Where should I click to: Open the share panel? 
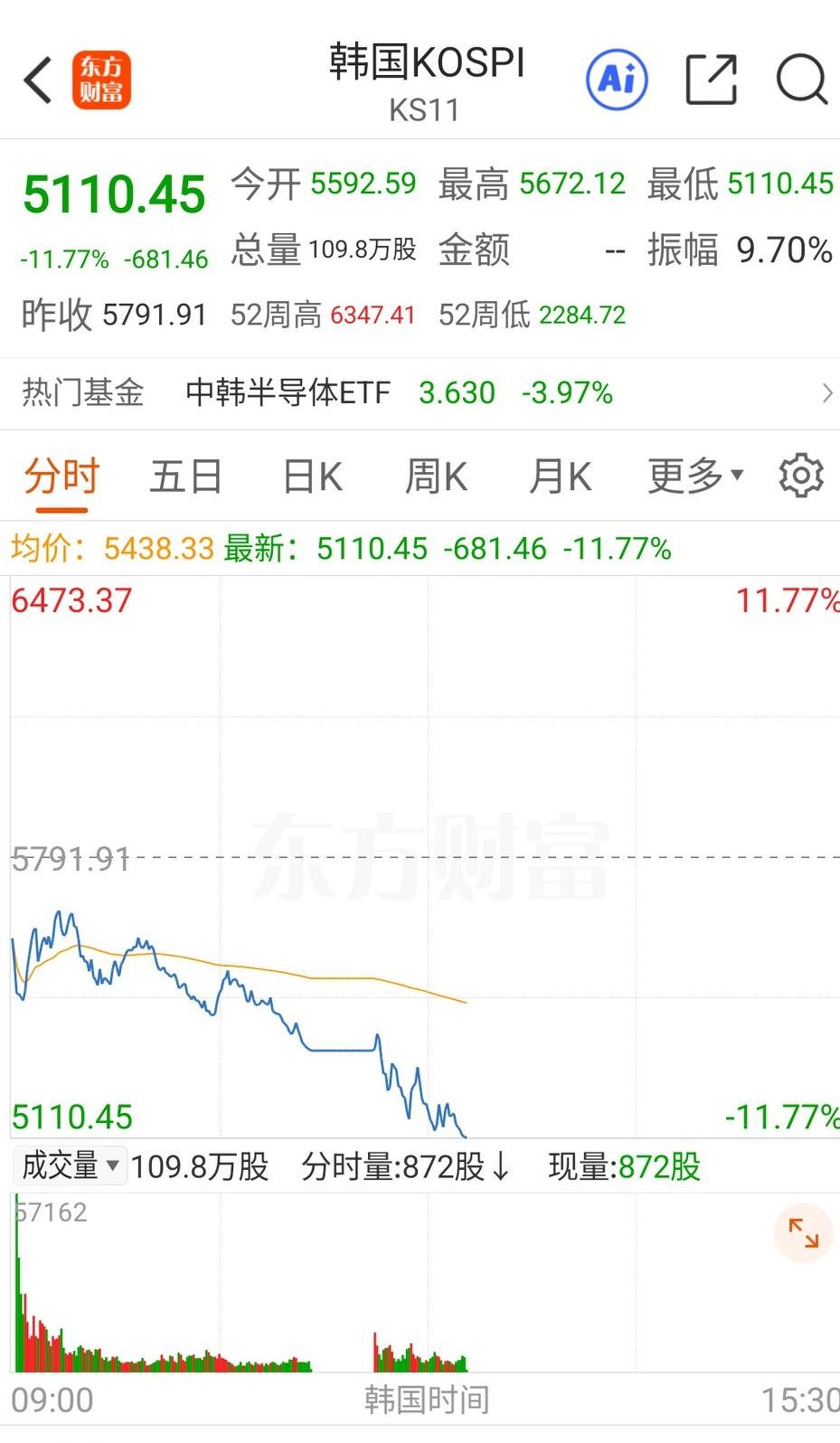tap(712, 80)
